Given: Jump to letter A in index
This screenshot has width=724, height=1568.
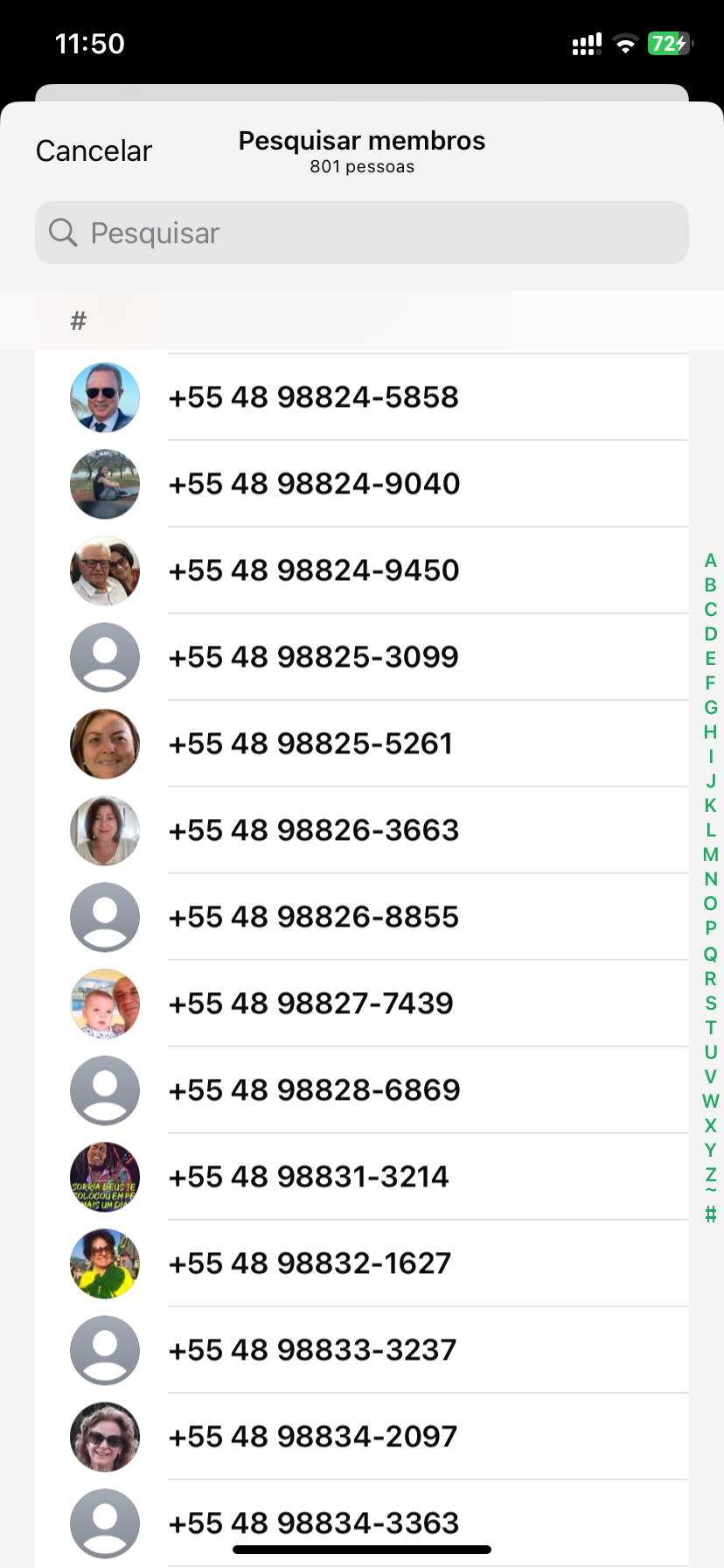Looking at the screenshot, I should [710, 561].
